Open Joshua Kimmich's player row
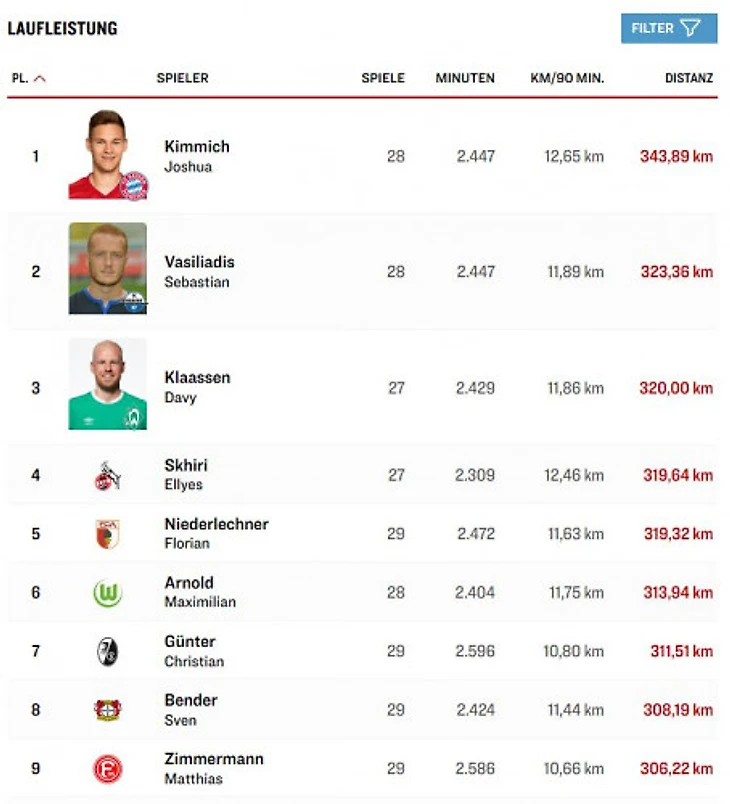730x804 pixels. pyautogui.click(x=197, y=156)
